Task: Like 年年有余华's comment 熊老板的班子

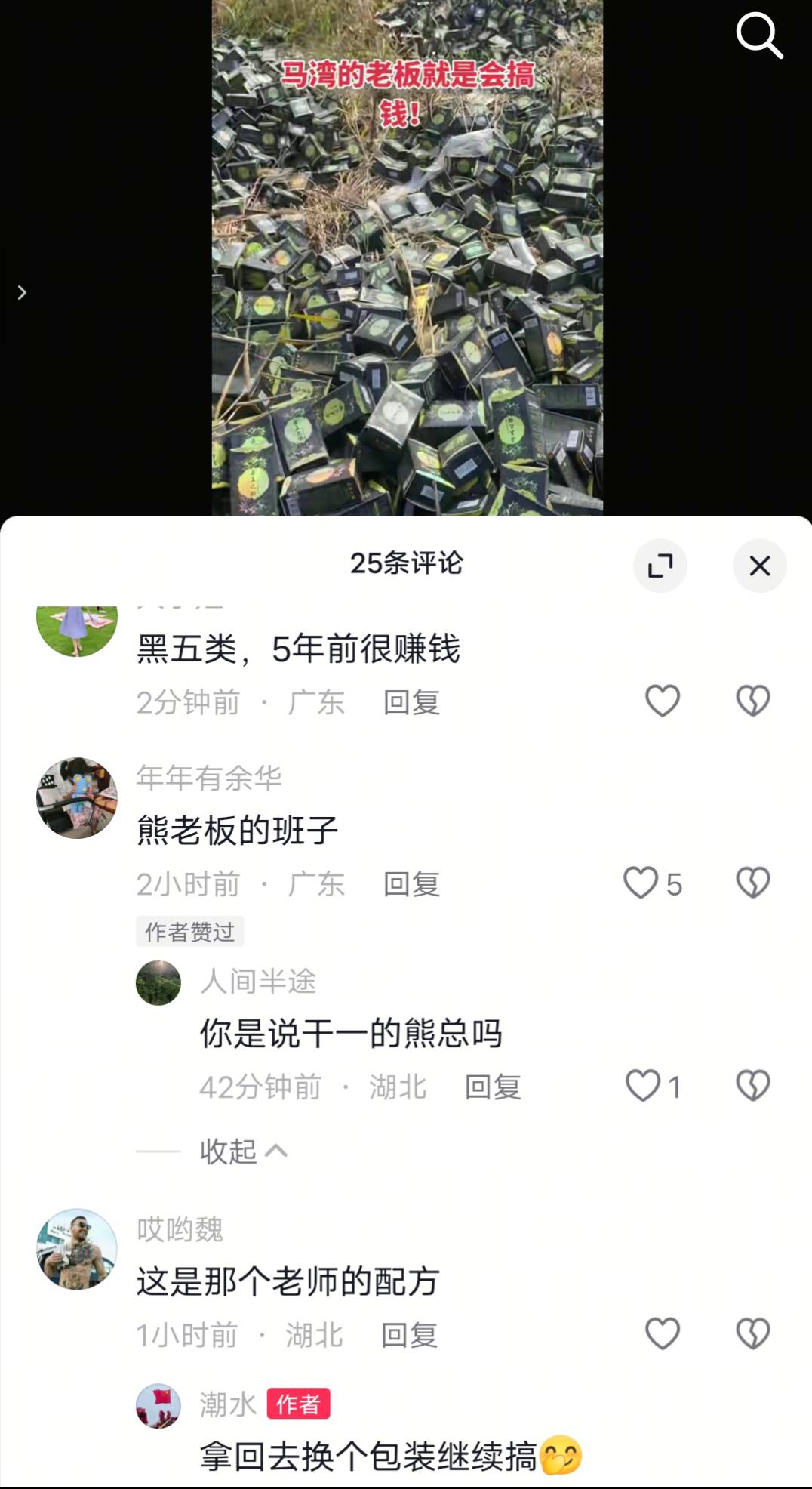Action: point(641,883)
